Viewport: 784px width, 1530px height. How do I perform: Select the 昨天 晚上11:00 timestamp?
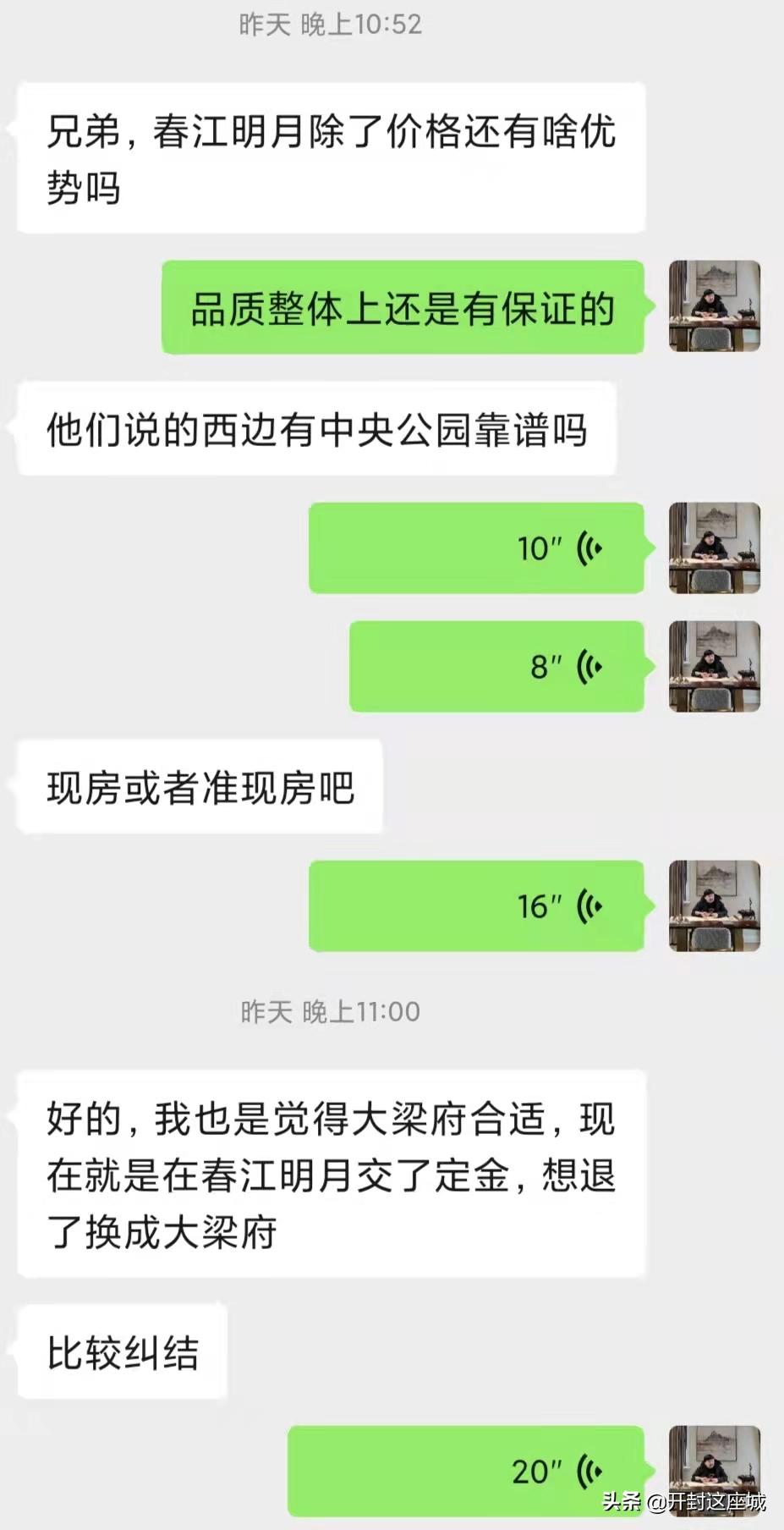[332, 1010]
